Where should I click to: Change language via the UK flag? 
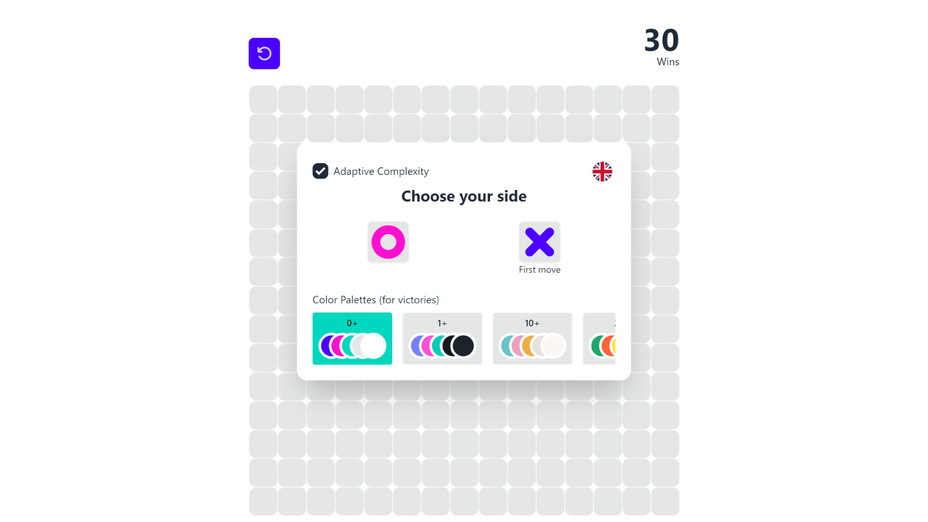pos(602,171)
